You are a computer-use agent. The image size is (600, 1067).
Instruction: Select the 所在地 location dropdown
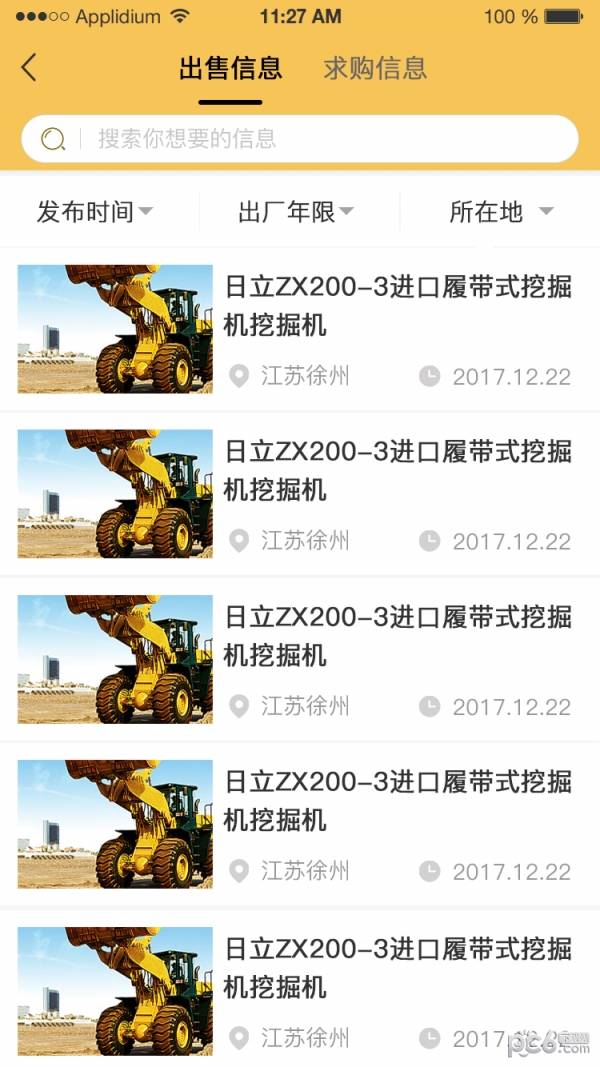point(500,211)
